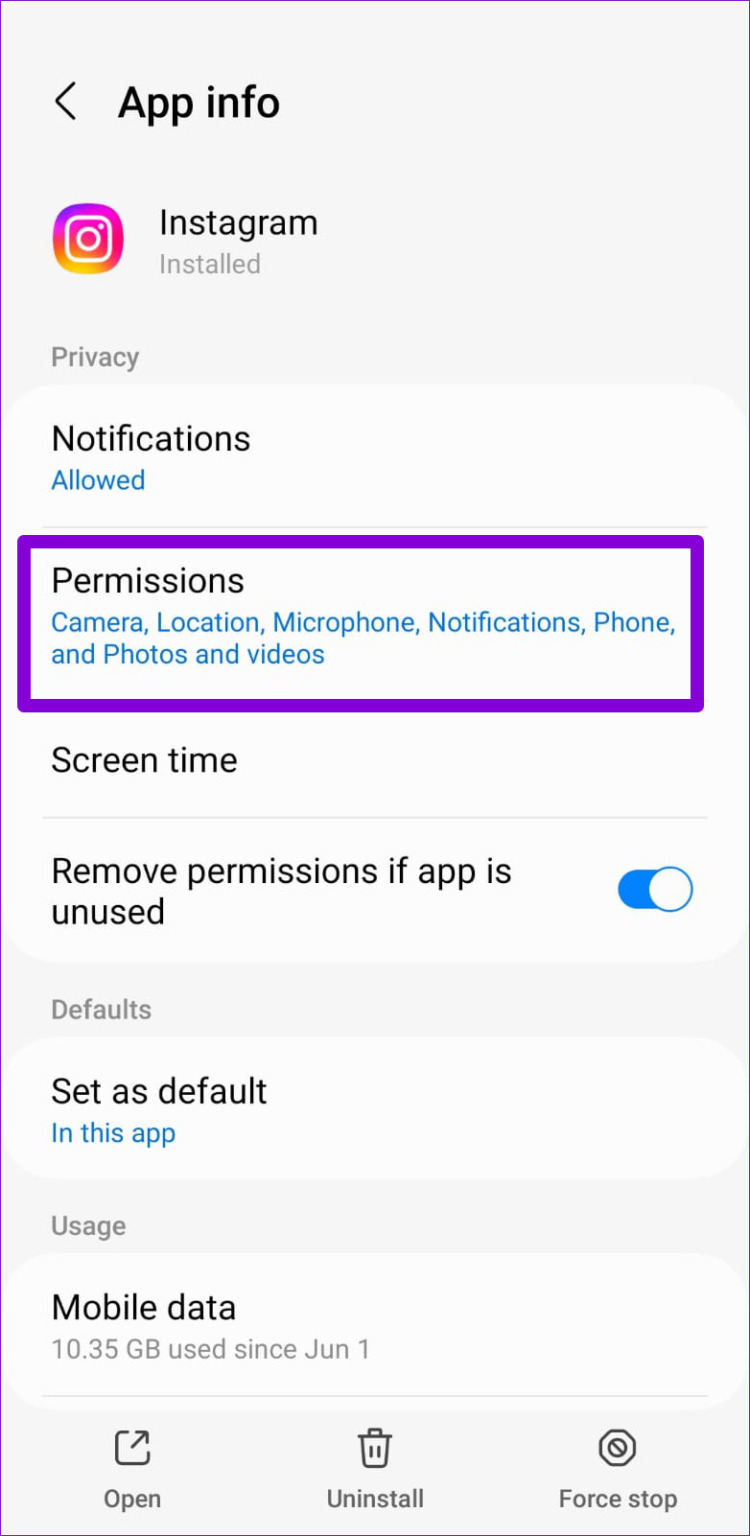Screen dimensions: 750x1536
Task: Select Force stop from the bottom bar
Action: click(x=617, y=1470)
